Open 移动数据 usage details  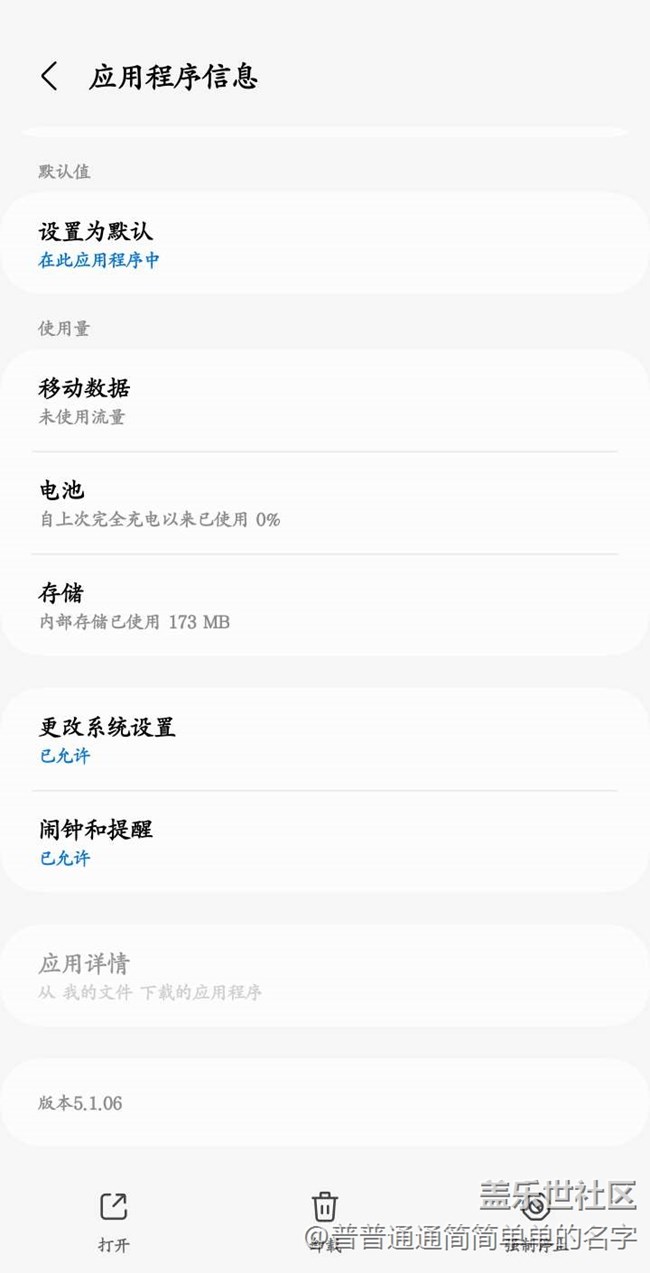[324, 400]
